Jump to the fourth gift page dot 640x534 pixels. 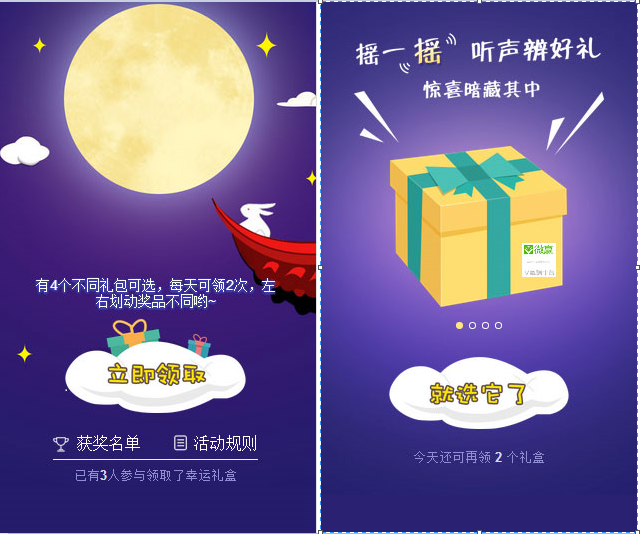click(x=499, y=325)
